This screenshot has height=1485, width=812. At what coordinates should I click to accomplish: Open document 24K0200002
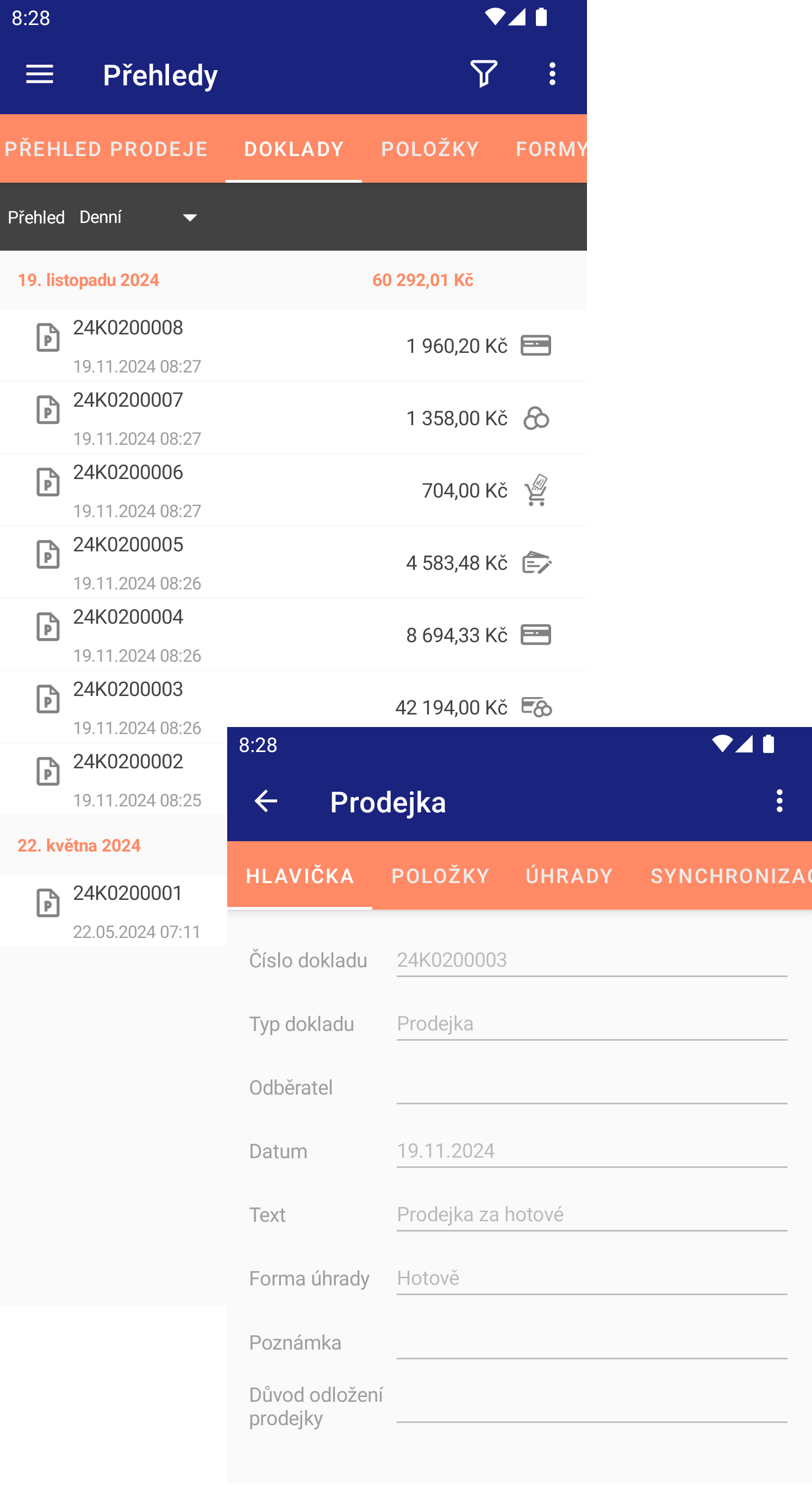[114, 779]
